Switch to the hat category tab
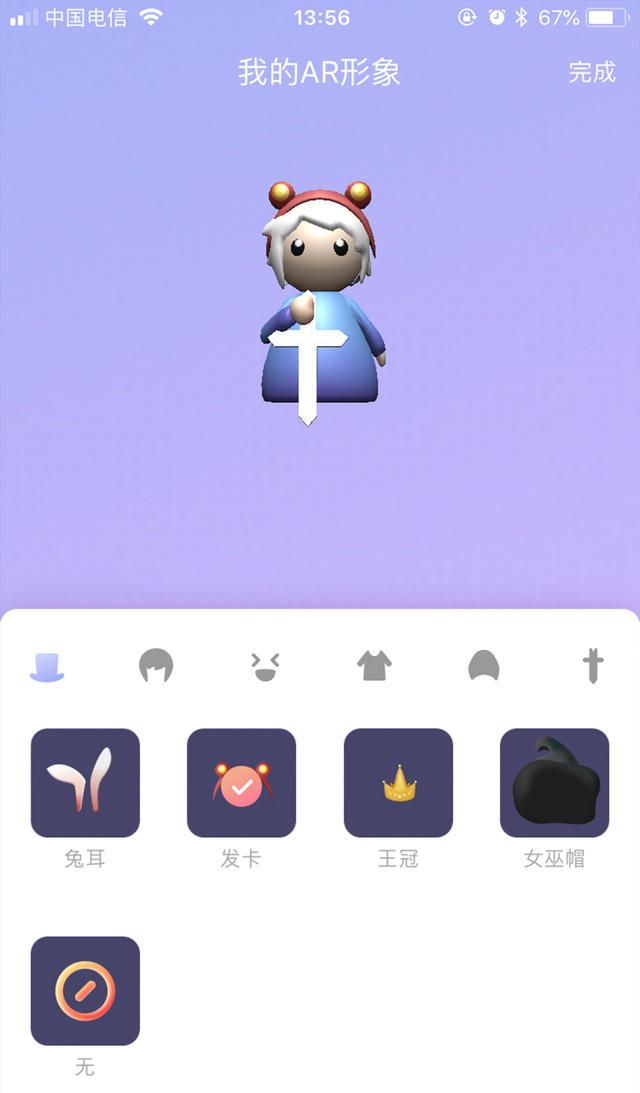This screenshot has width=640, height=1093. tap(47, 666)
